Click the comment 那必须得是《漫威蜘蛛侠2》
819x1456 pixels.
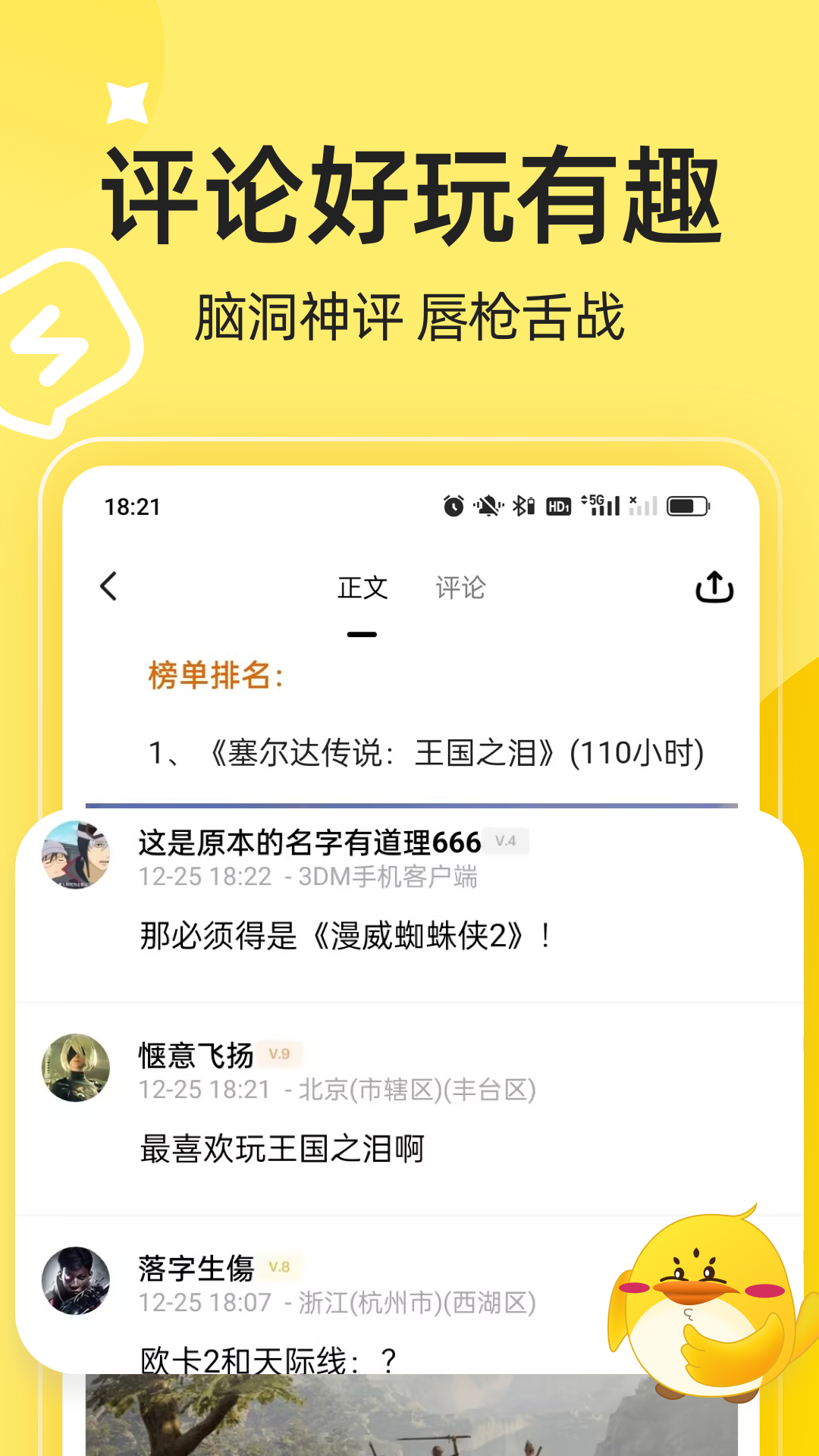tap(345, 937)
